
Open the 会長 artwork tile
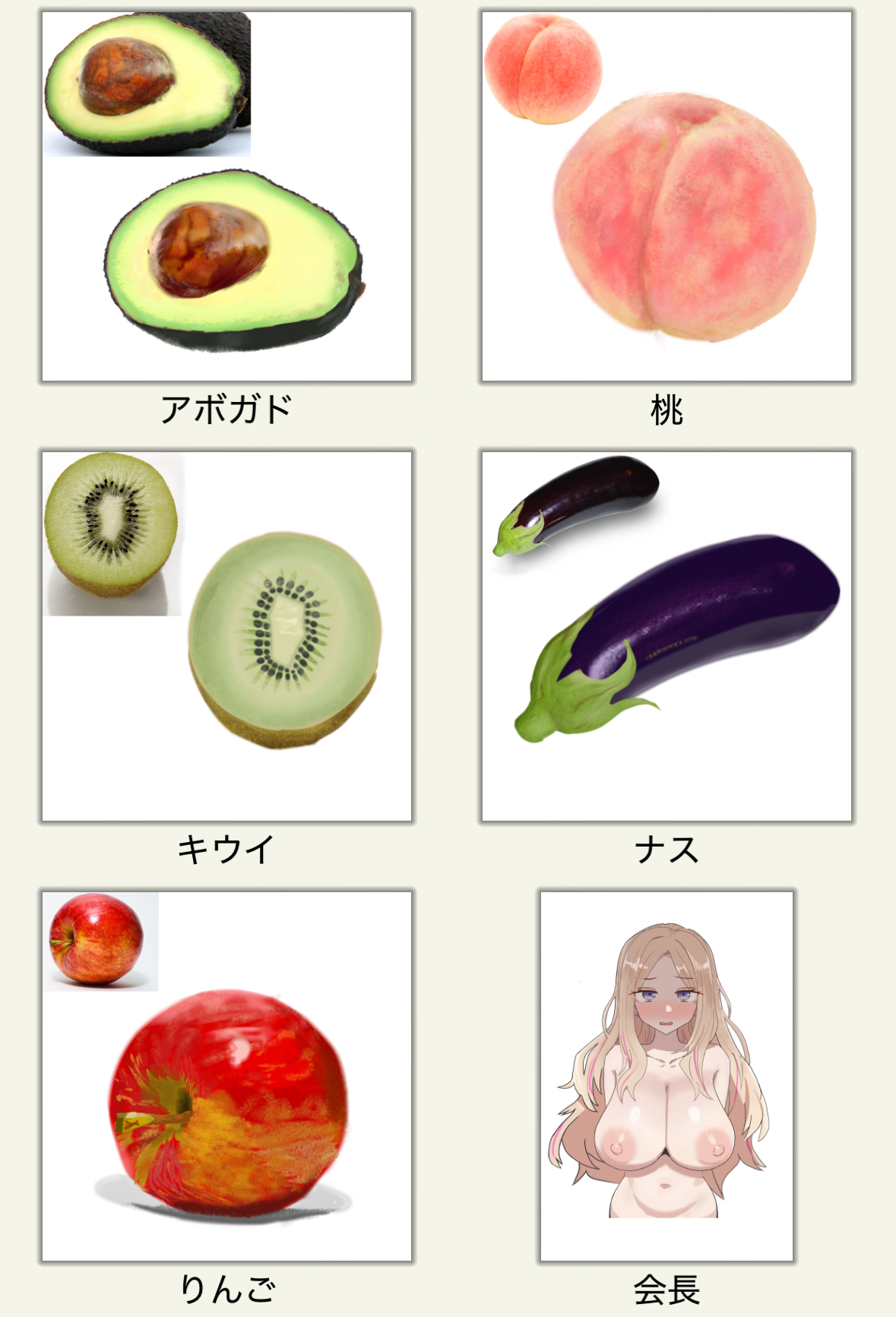[x=666, y=1076]
